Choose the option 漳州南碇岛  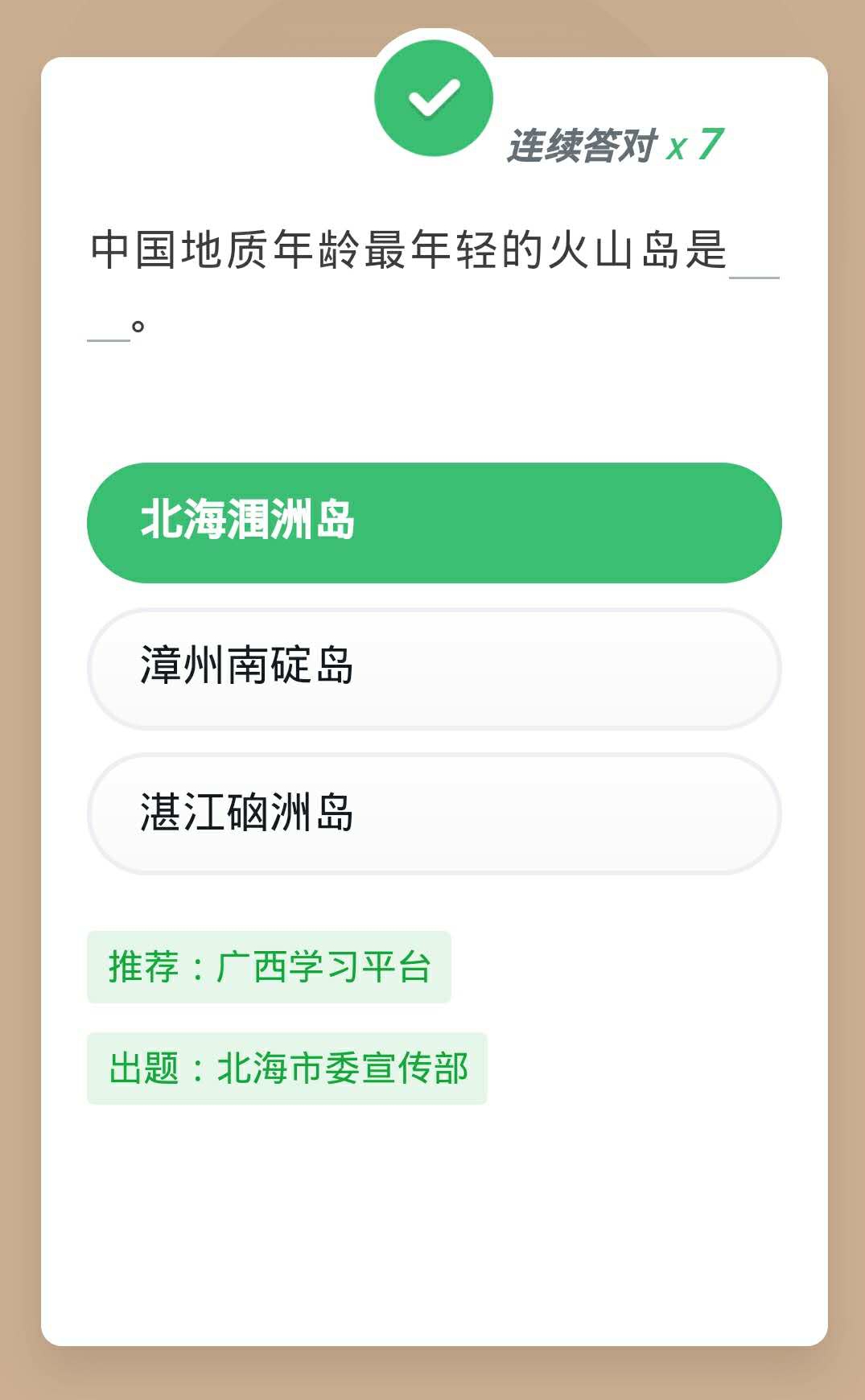tap(434, 668)
